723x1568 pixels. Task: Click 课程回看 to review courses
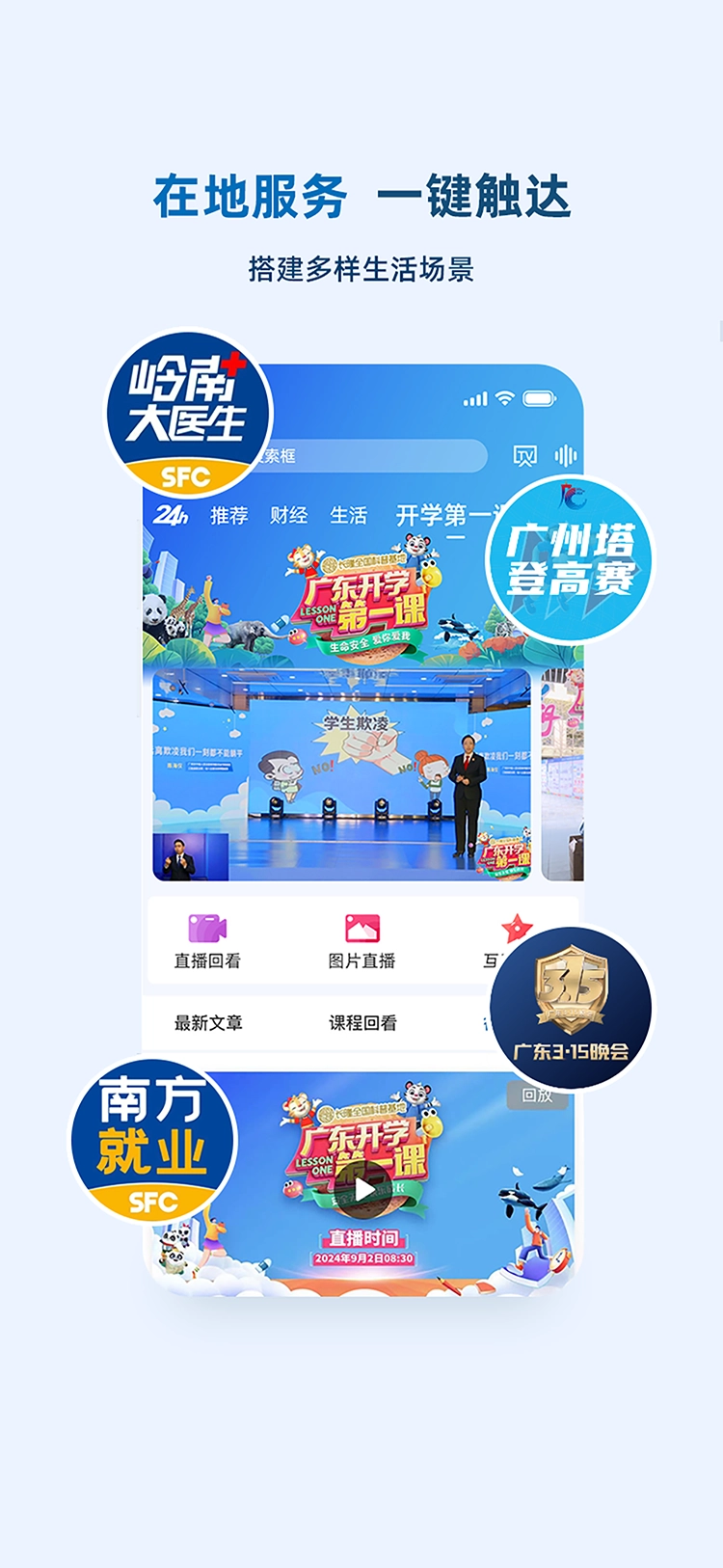tap(363, 1024)
